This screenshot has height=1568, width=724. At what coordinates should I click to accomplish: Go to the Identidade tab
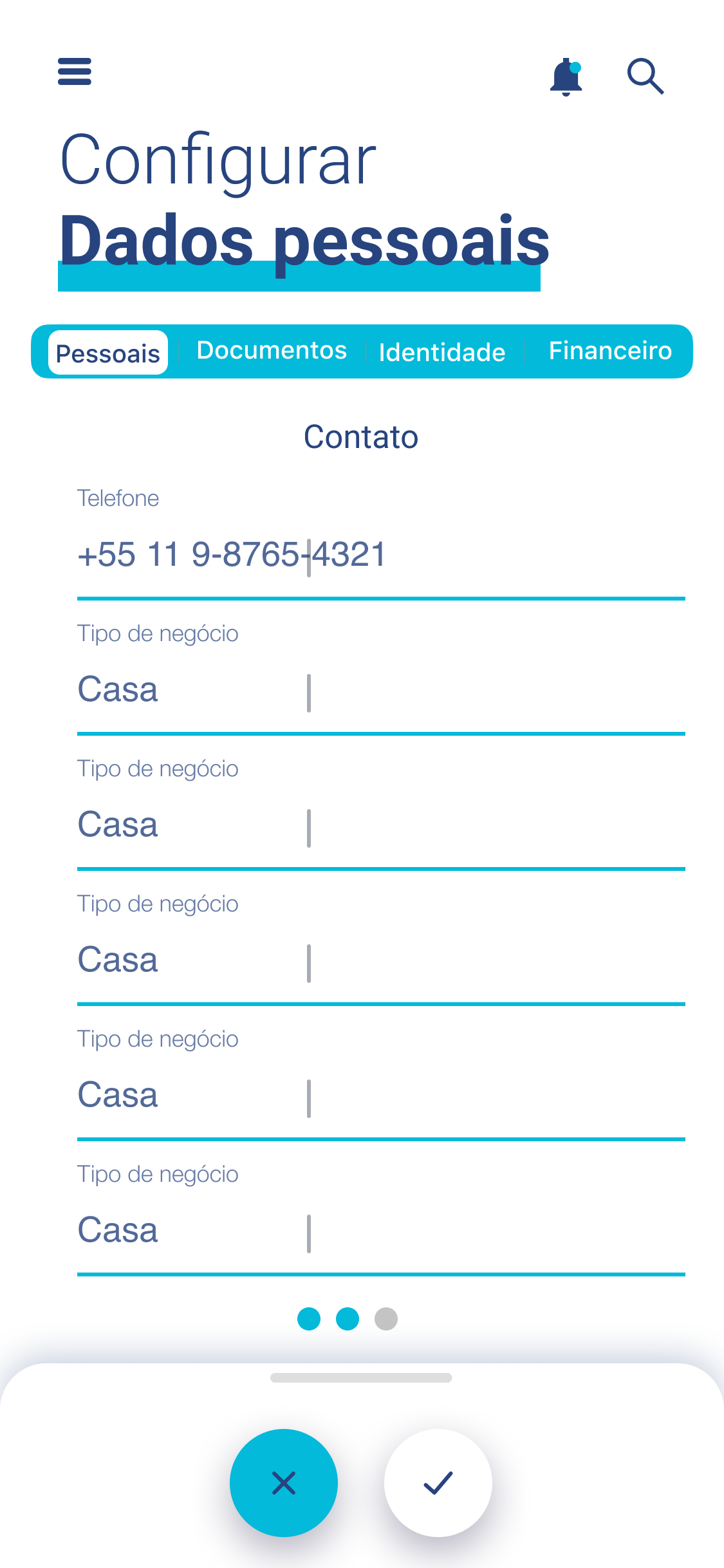click(x=442, y=352)
